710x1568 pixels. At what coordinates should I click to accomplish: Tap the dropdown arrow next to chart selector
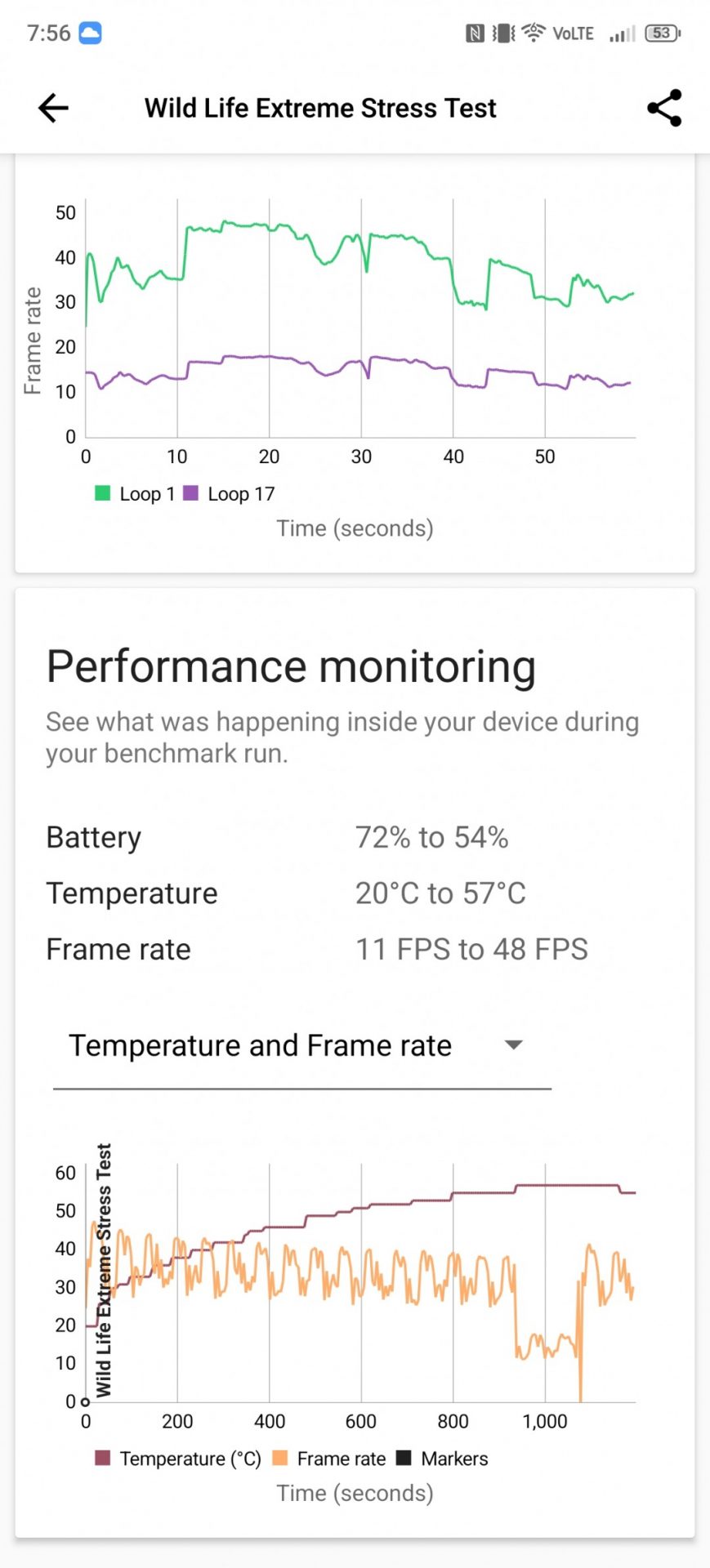pos(513,1045)
